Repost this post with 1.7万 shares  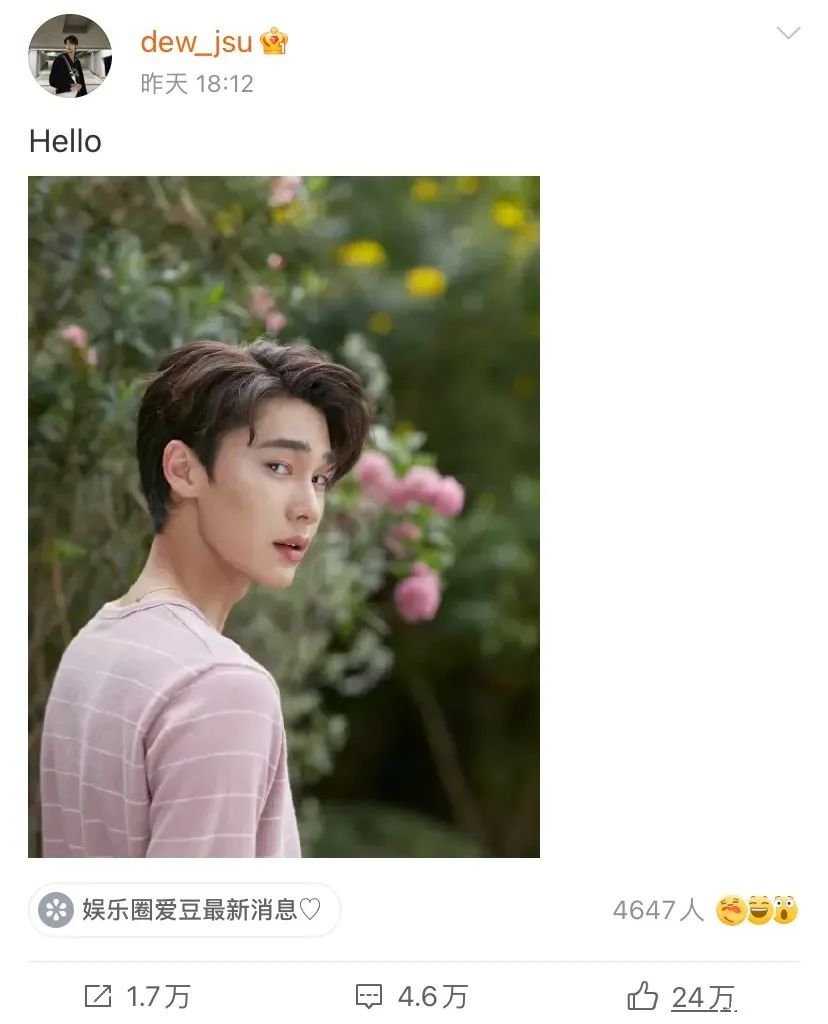click(138, 996)
